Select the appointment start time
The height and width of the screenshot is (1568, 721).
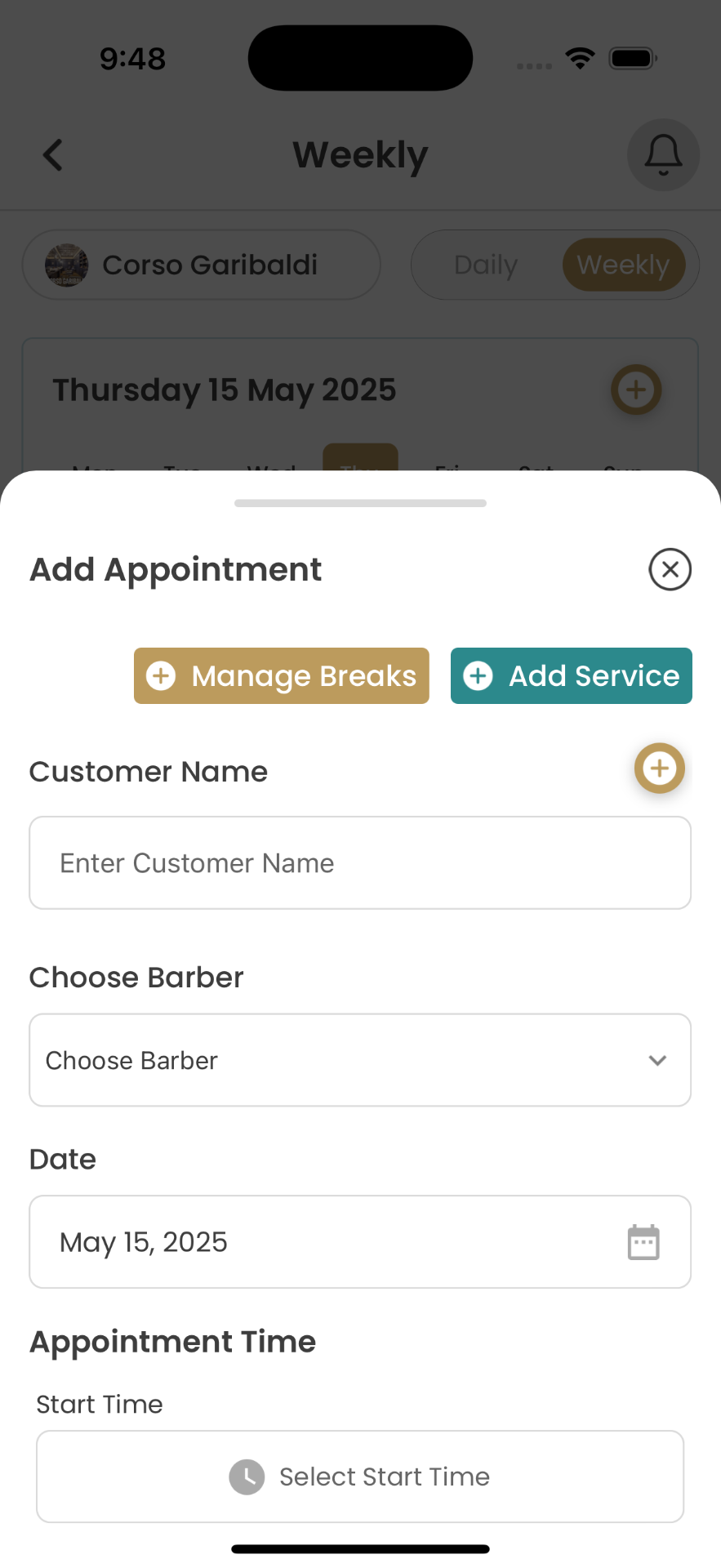(360, 1476)
